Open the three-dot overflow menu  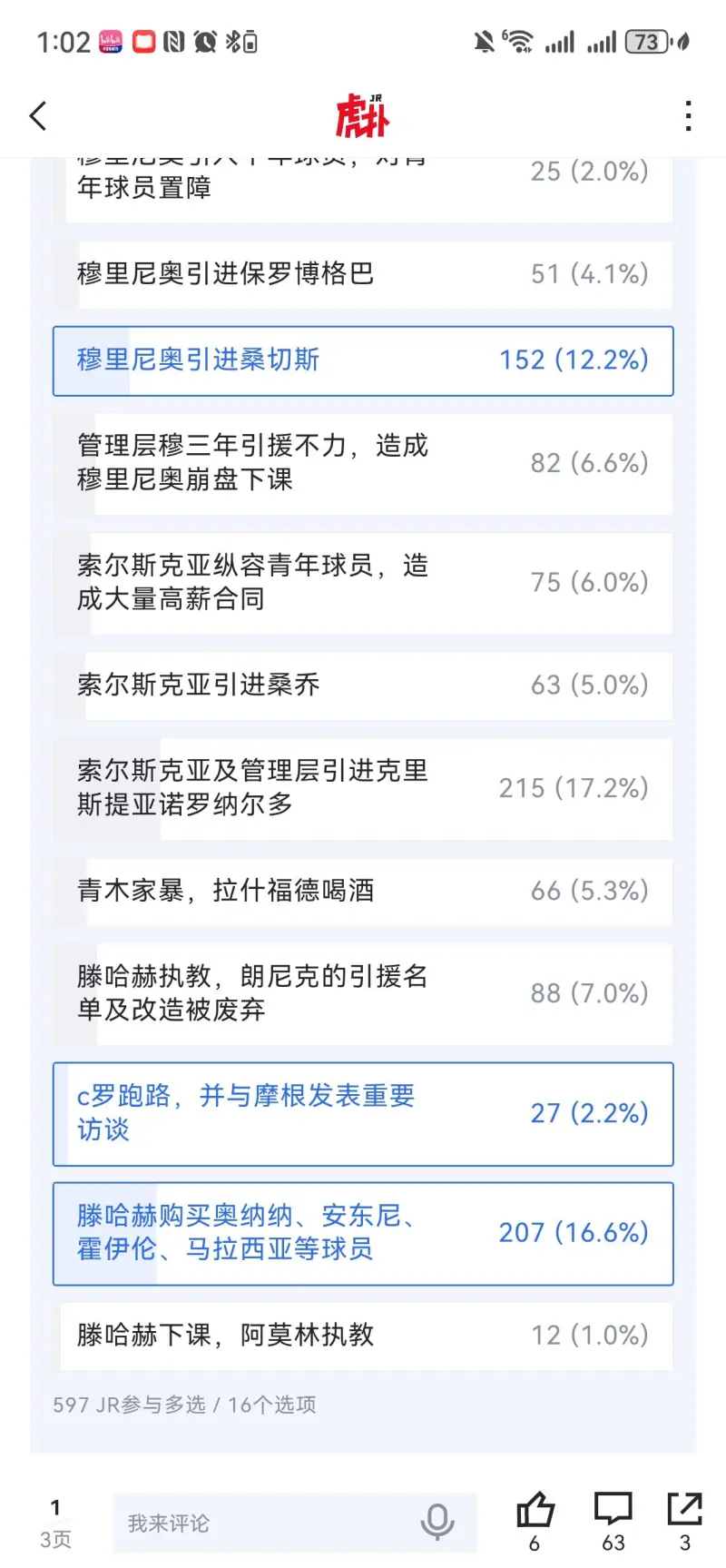(x=689, y=116)
